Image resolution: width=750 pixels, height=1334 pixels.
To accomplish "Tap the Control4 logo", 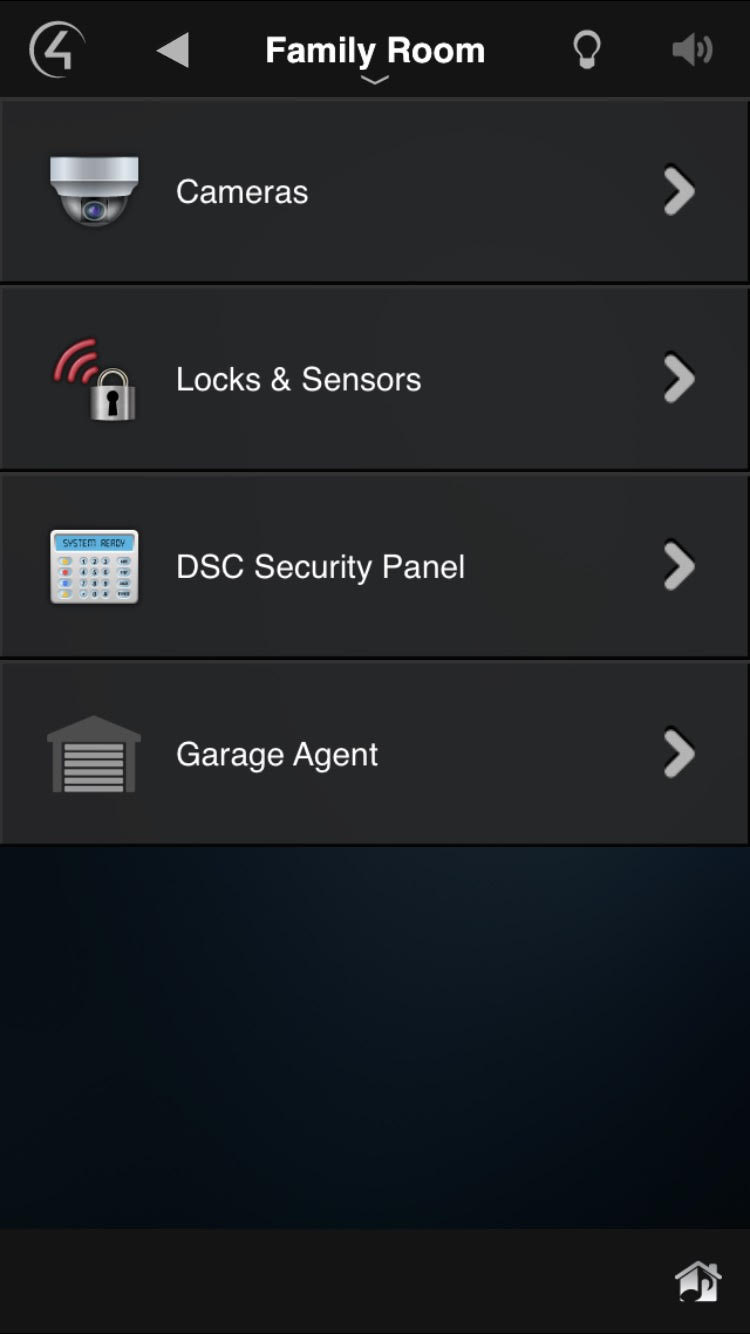I will pos(55,49).
